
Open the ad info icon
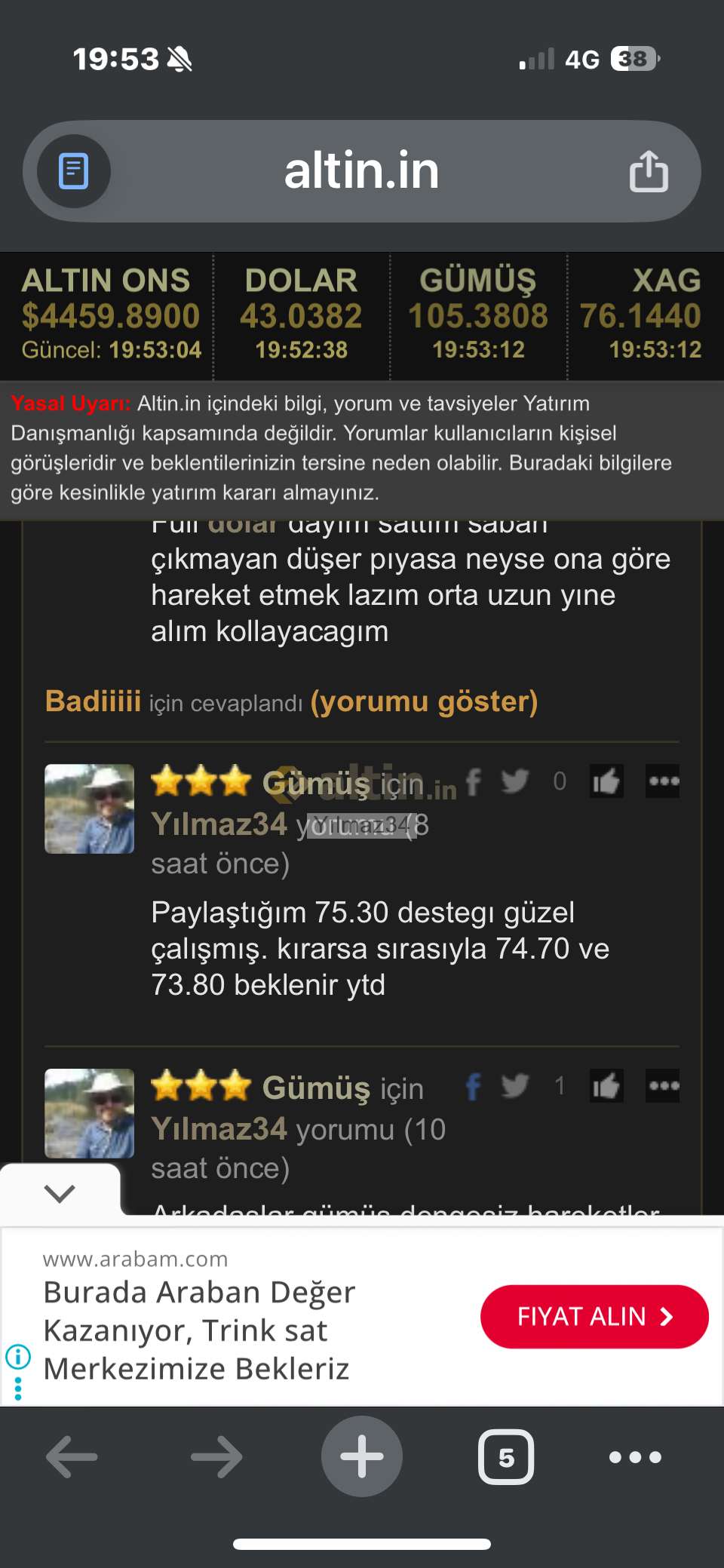tap(18, 1356)
